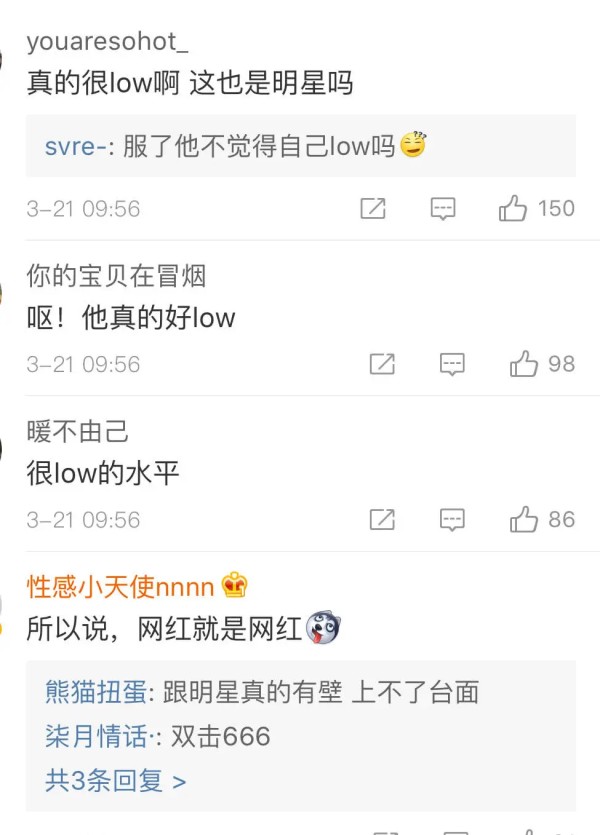Open youaresohot_ user profile

[107, 42]
